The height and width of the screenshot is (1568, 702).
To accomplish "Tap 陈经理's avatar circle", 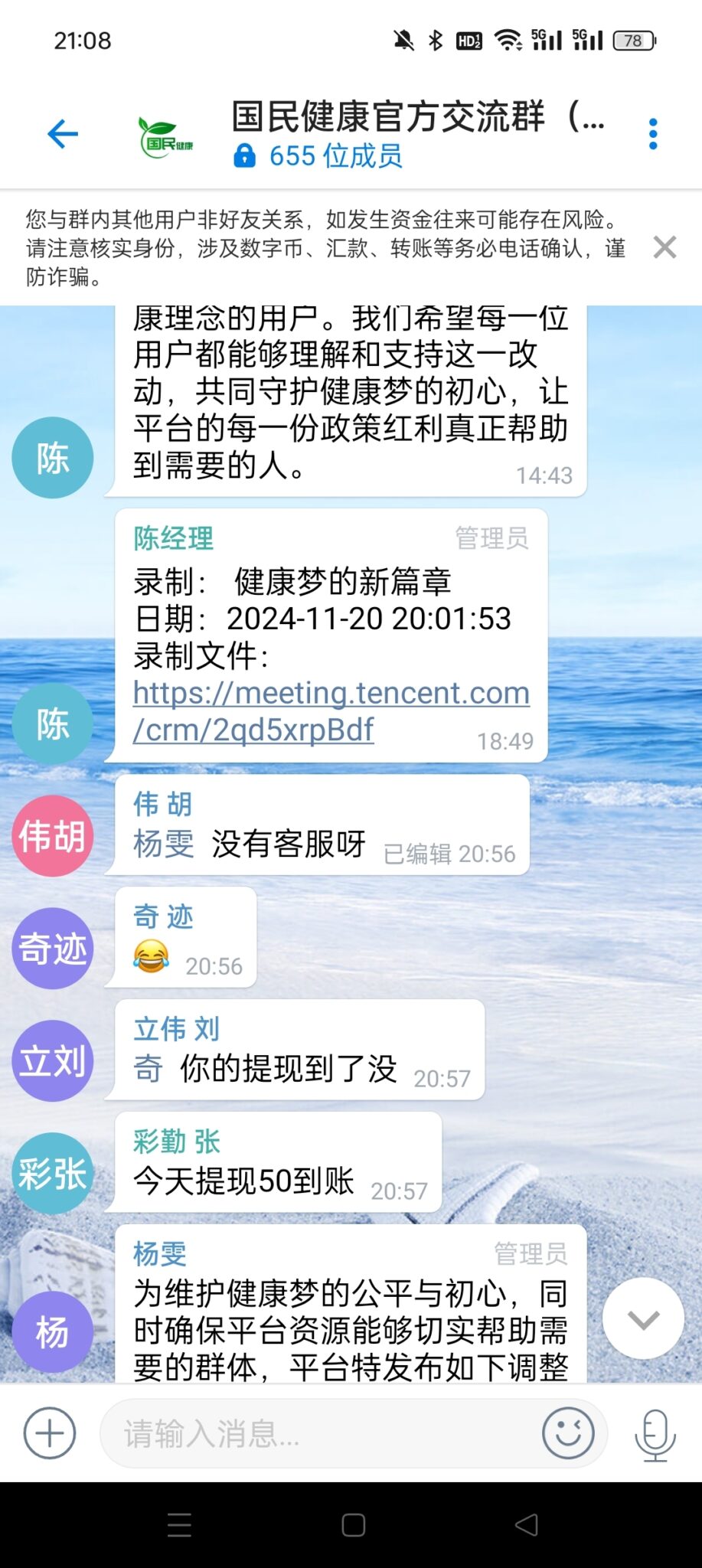I will pos(51,722).
